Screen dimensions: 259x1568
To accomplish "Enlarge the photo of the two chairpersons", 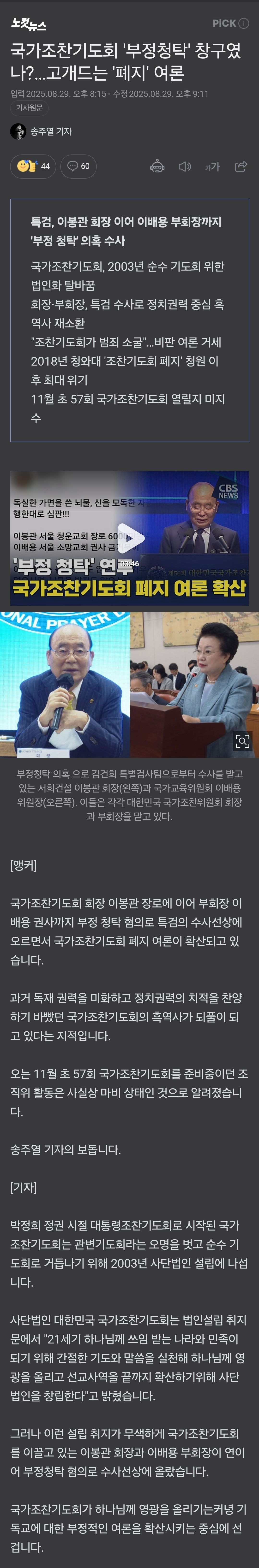I will tap(242, 741).
